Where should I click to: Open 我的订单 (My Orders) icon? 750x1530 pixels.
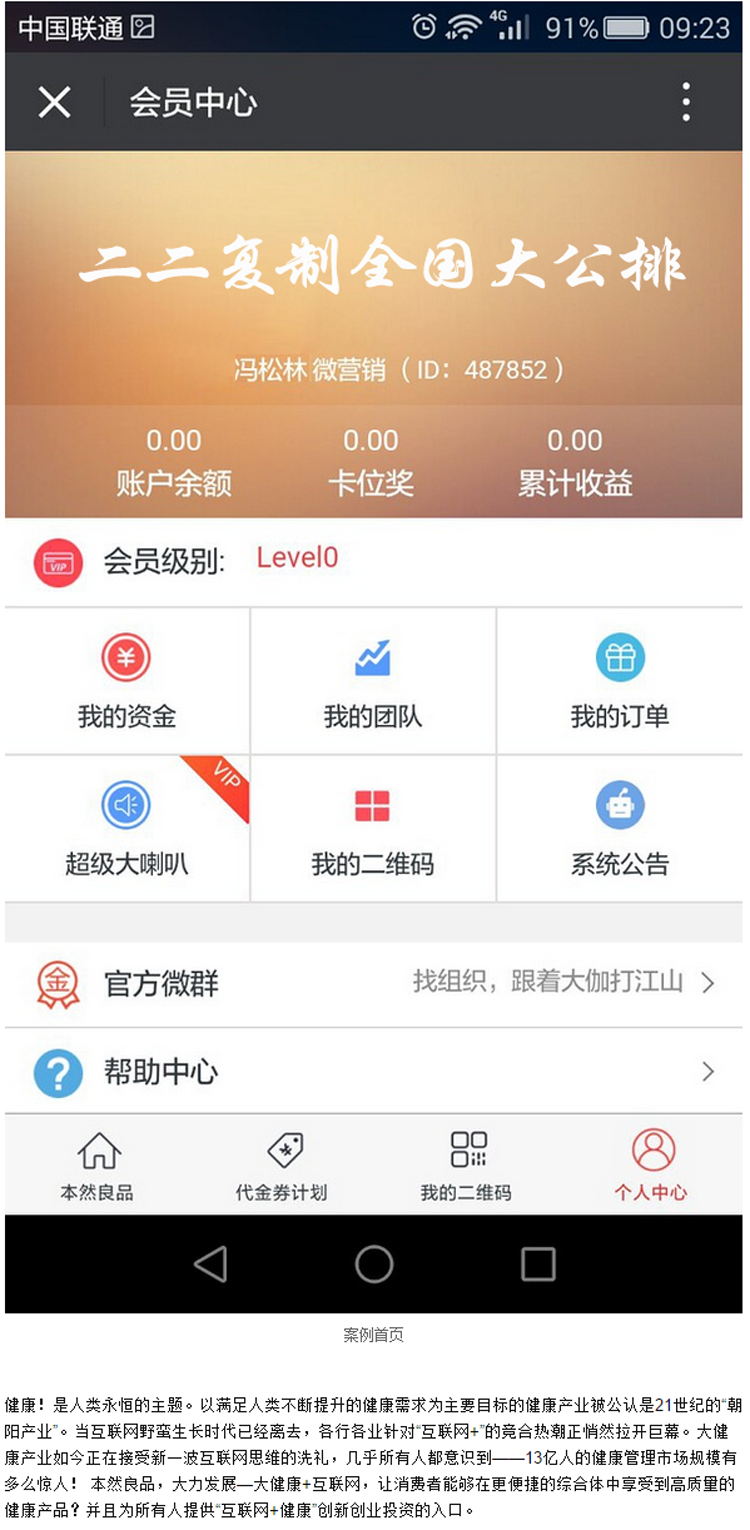[x=620, y=655]
